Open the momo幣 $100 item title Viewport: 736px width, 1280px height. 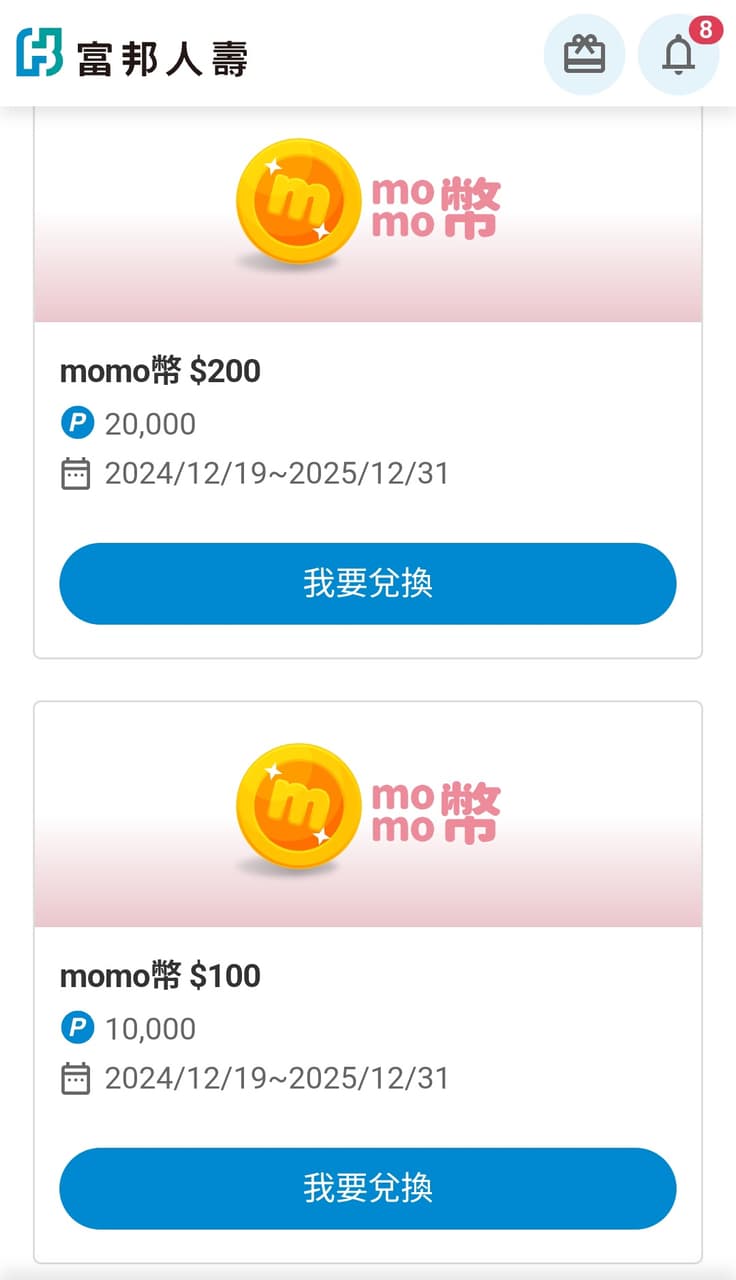pos(159,976)
